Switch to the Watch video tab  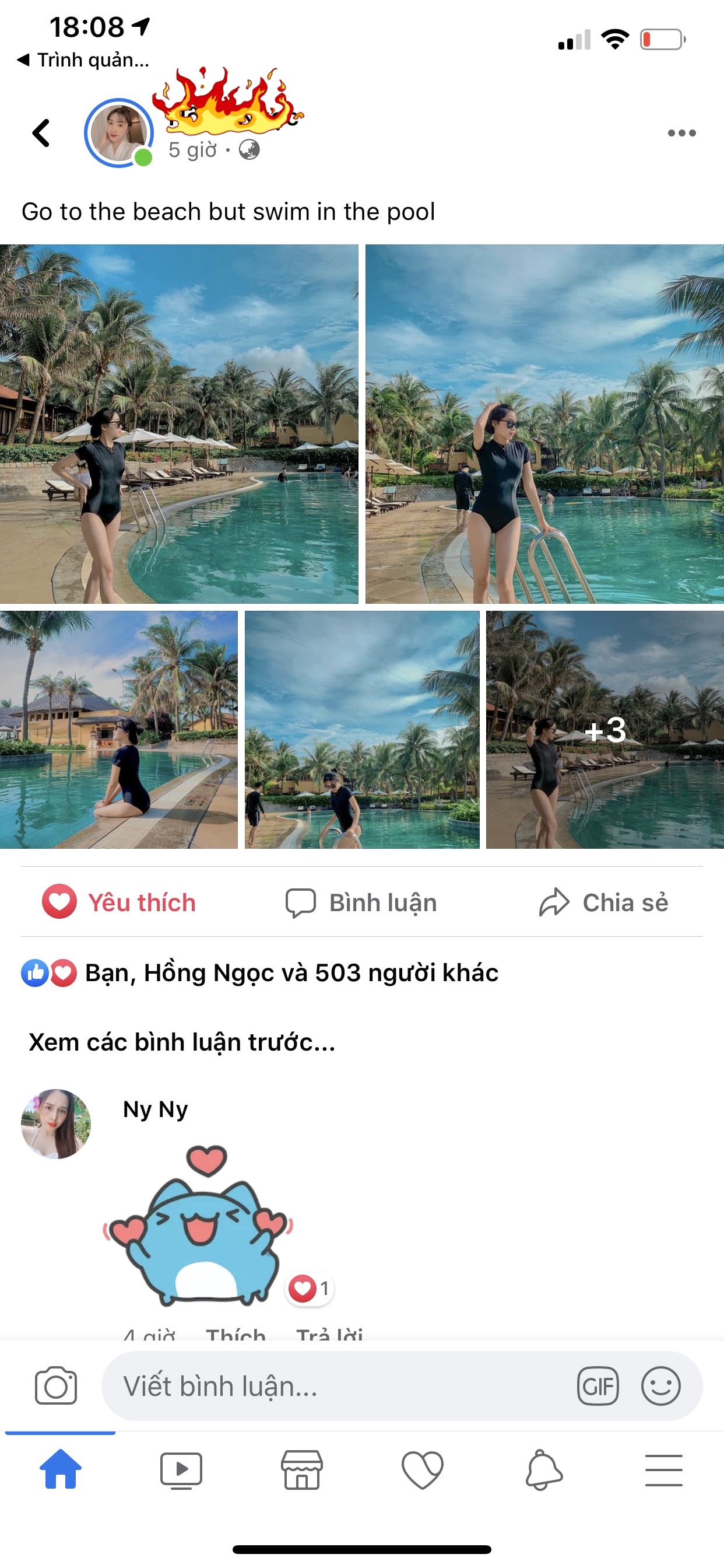tap(181, 1469)
